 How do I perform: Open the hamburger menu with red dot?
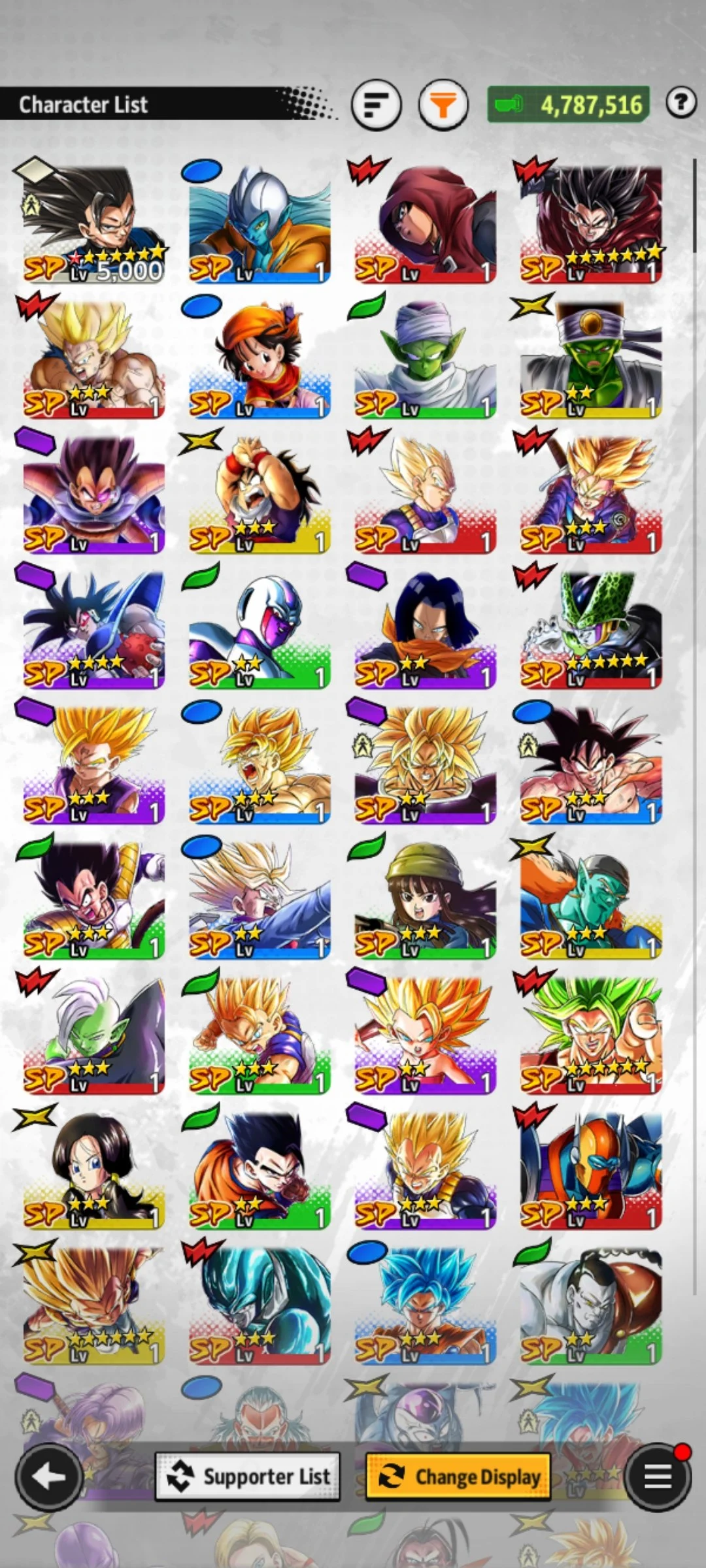coord(657,1477)
